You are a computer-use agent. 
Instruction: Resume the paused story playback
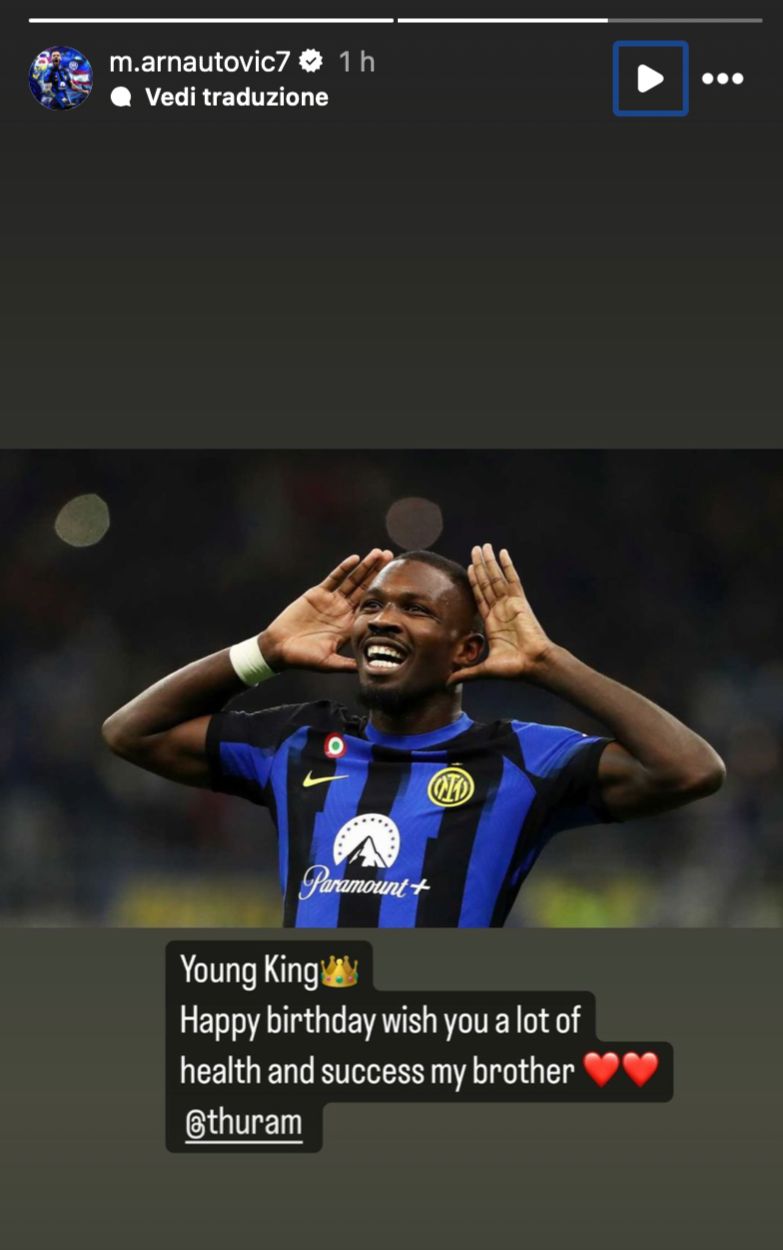(x=650, y=78)
